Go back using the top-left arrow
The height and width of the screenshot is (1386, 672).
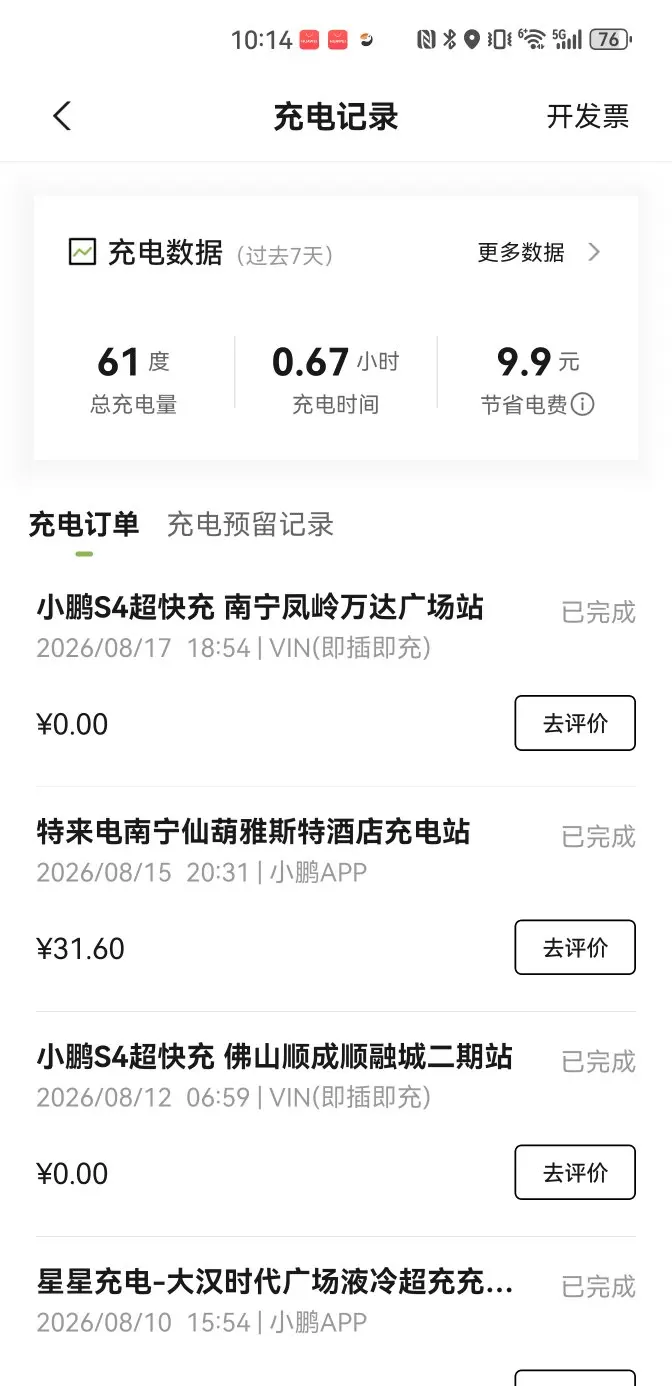tap(62, 116)
